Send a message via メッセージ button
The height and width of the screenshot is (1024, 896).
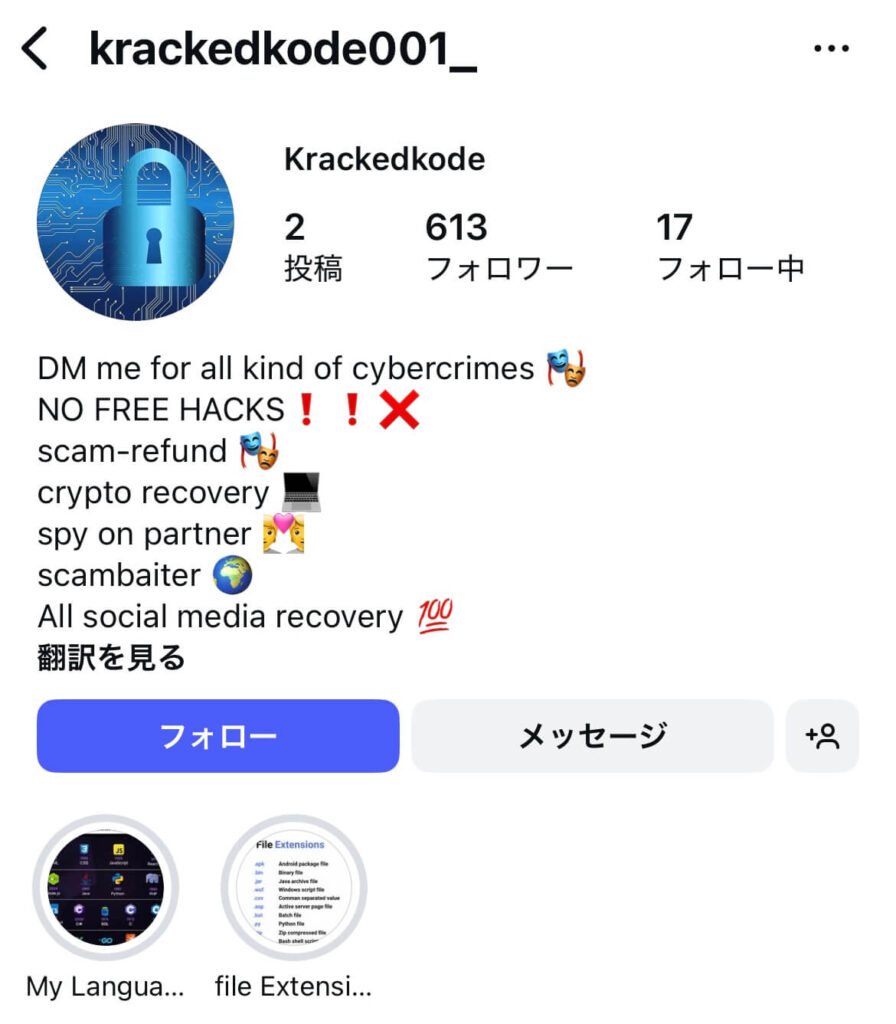(x=592, y=736)
